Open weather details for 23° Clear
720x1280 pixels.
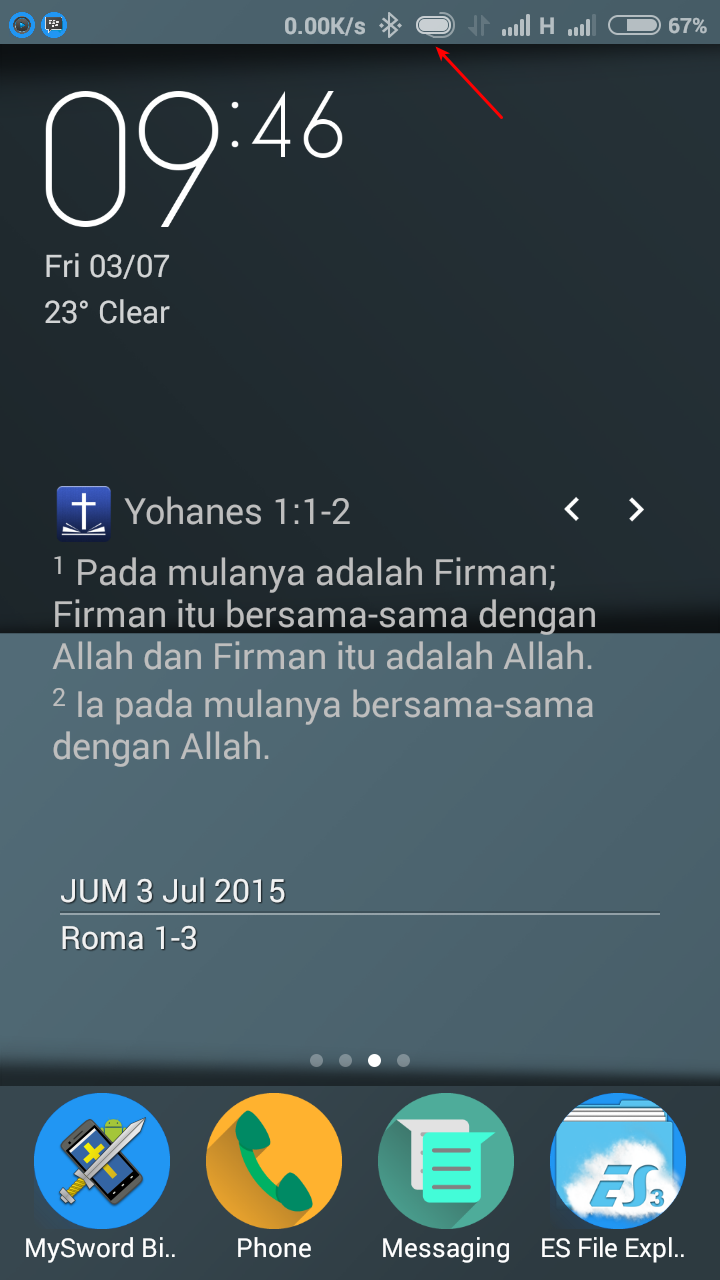coord(107,313)
